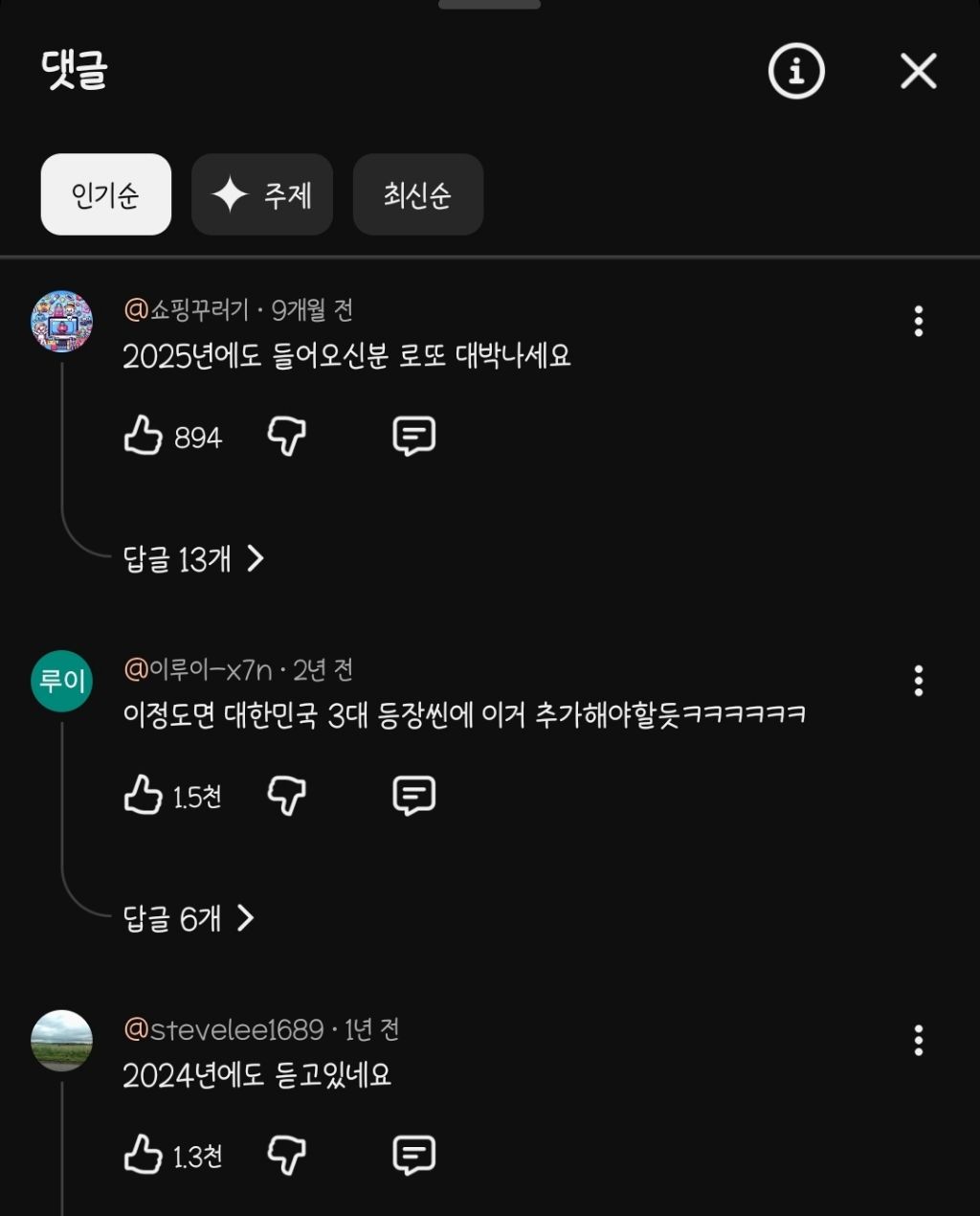Screen dimensions: 980x1216
Task: Dislike the top comment by @쇼핑꾸러기
Action: 288,436
